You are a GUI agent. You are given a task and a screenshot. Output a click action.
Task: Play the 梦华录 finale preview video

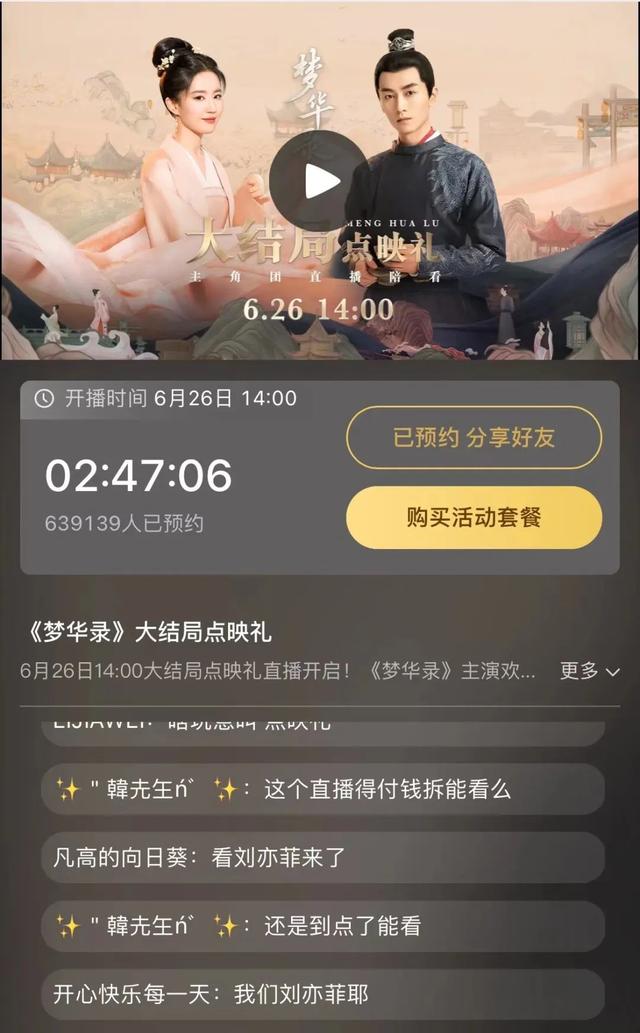(x=319, y=180)
